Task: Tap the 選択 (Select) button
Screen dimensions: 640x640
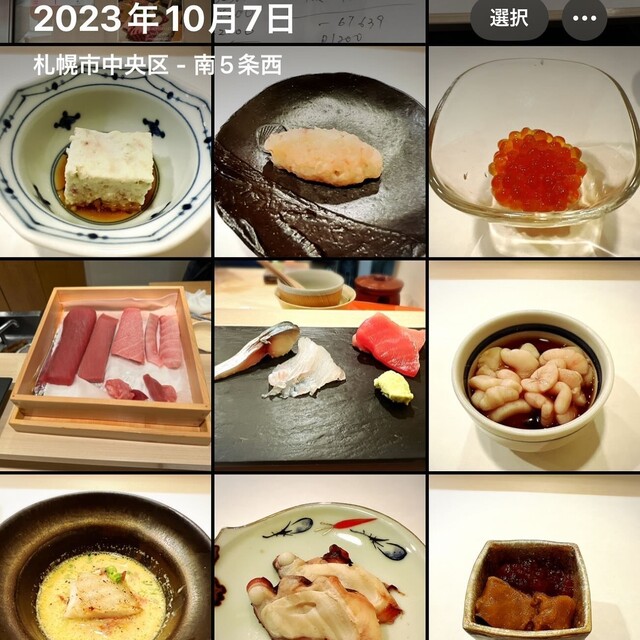Action: pyautogui.click(x=509, y=18)
